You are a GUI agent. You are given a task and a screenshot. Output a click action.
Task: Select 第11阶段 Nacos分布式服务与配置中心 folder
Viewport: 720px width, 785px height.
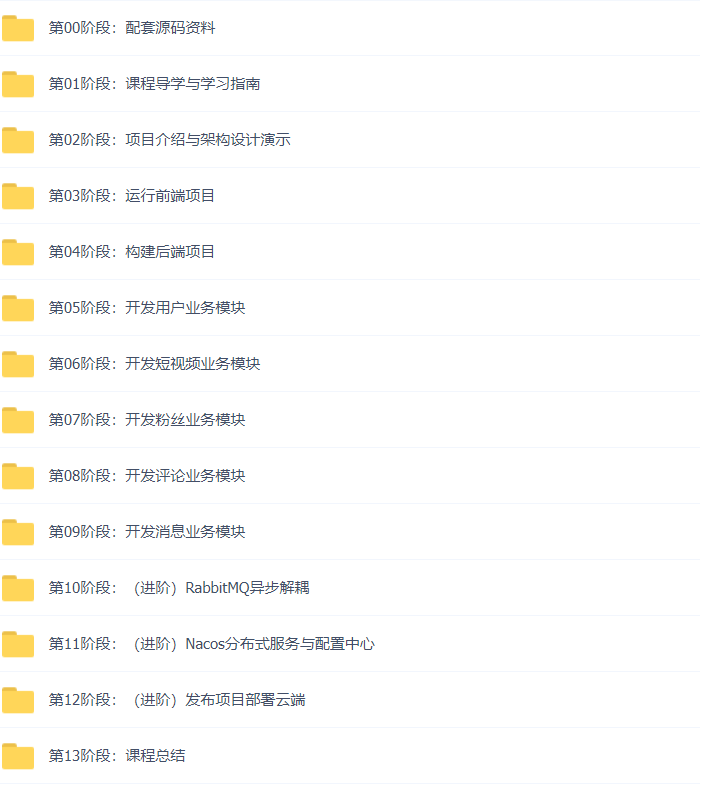[211, 644]
